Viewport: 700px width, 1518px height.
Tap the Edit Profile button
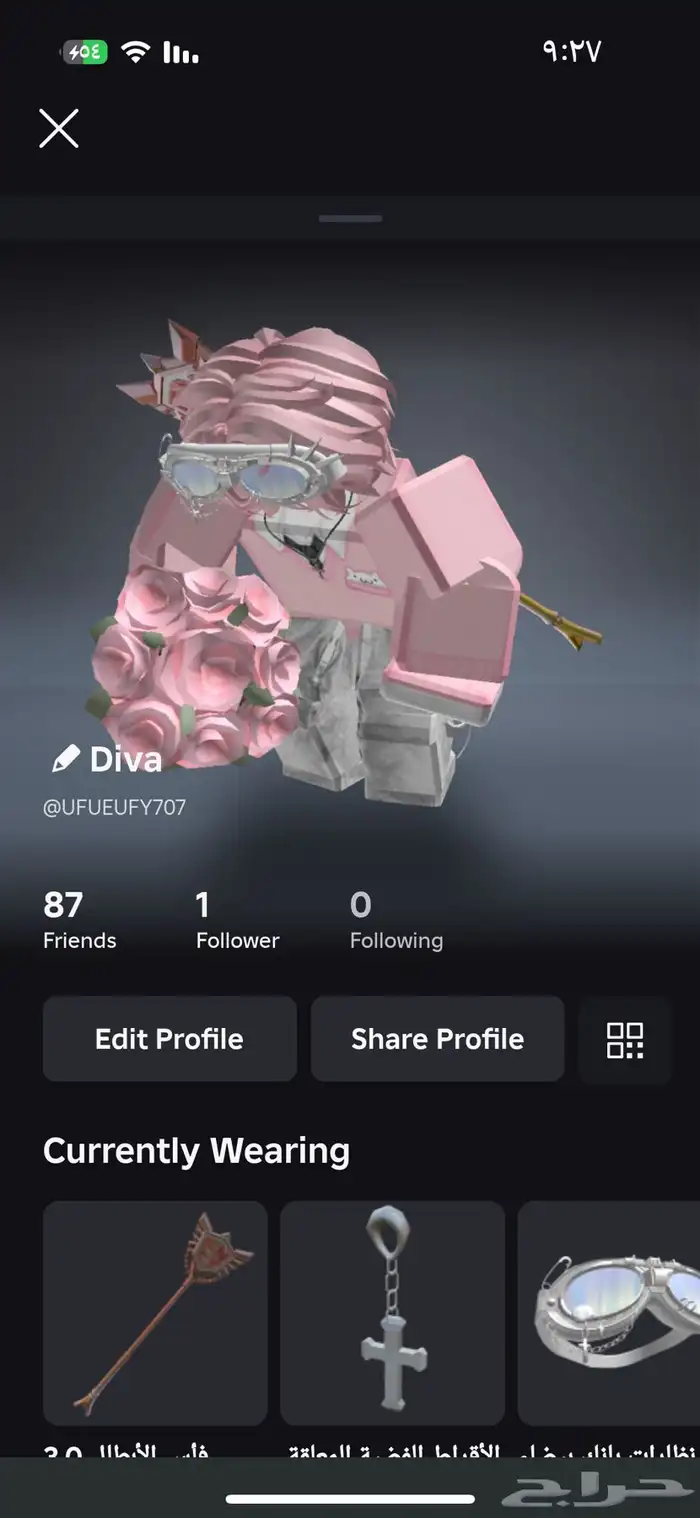click(169, 1039)
